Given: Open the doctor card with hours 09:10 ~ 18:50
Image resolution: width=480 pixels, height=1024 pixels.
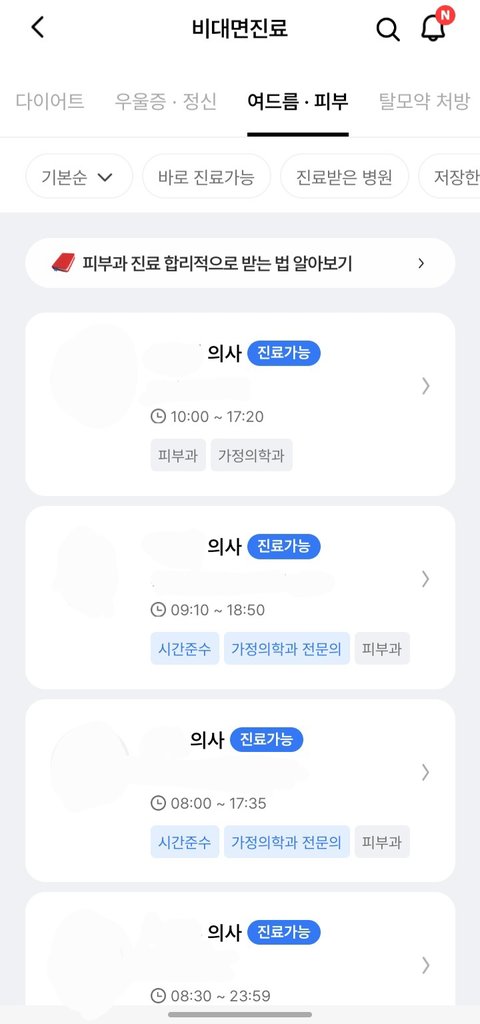Looking at the screenshot, I should coord(240,598).
